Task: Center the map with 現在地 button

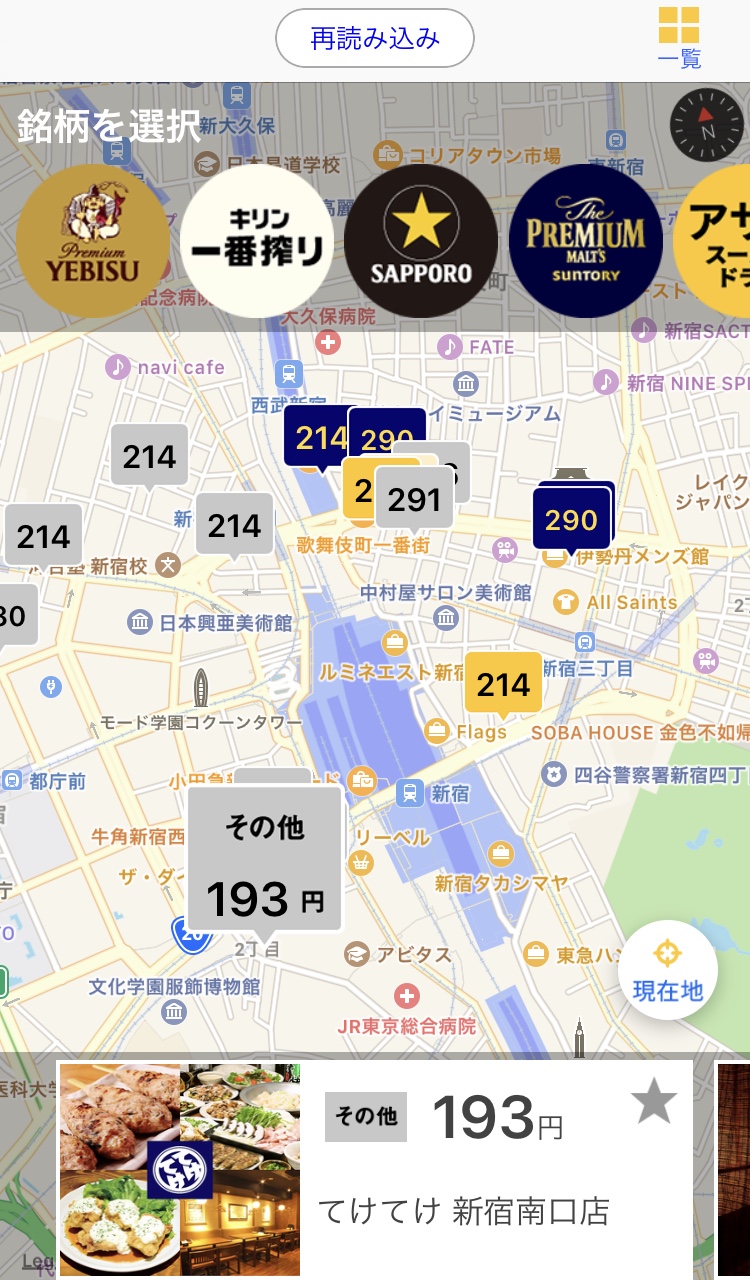Action: click(x=668, y=969)
